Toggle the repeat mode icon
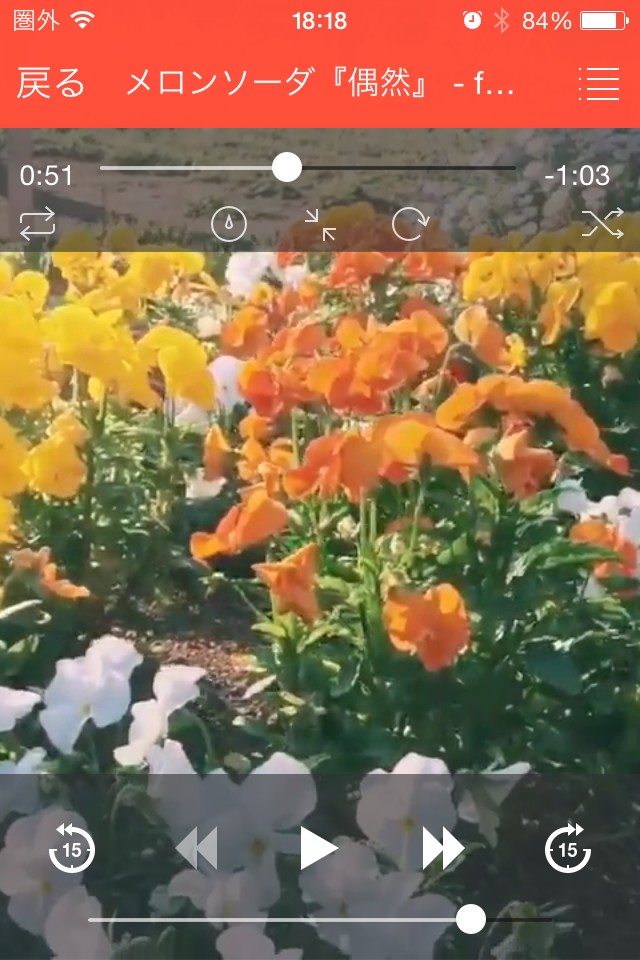Viewport: 640px width, 960px height. [x=37, y=224]
